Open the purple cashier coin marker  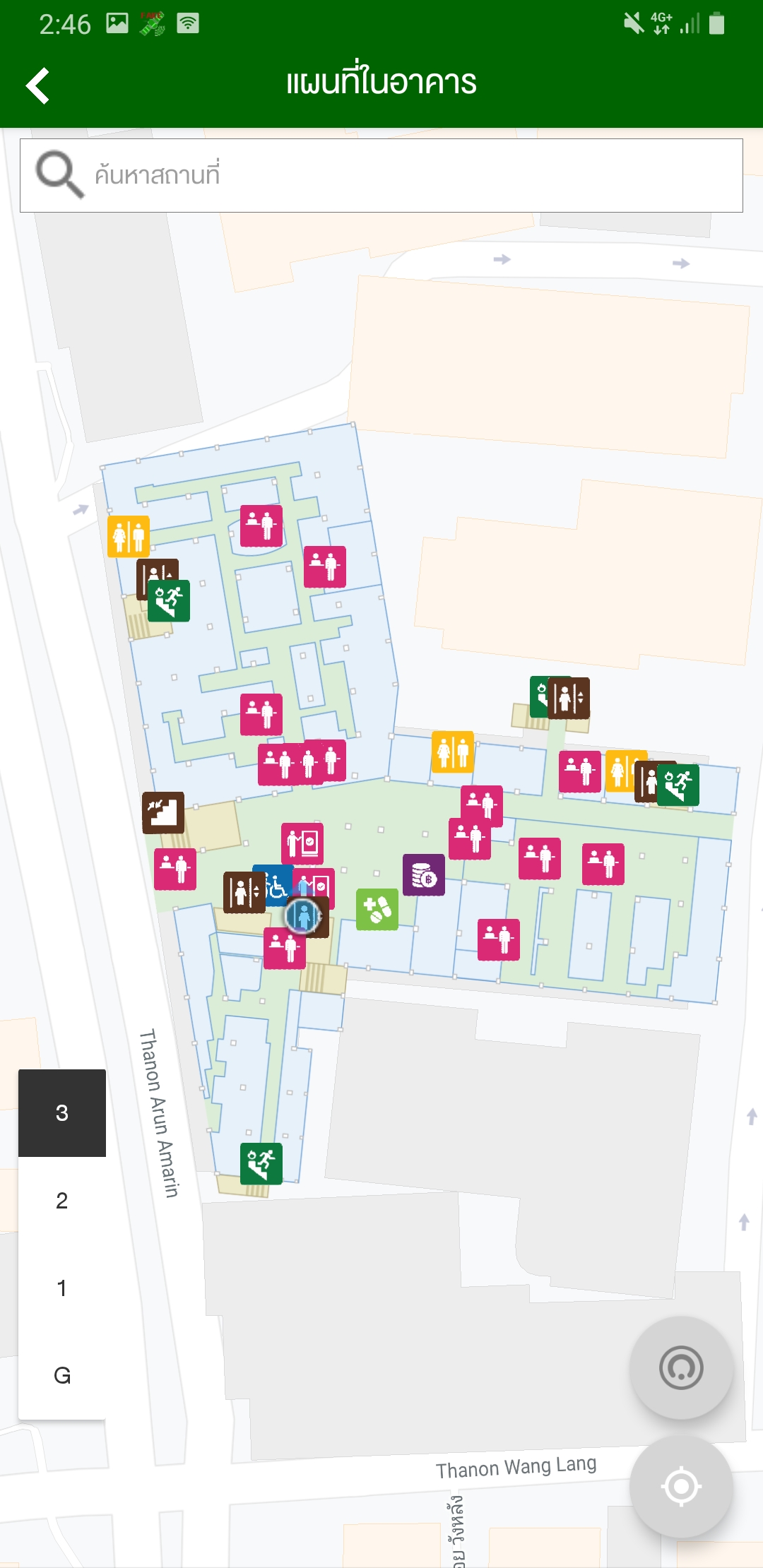424,875
